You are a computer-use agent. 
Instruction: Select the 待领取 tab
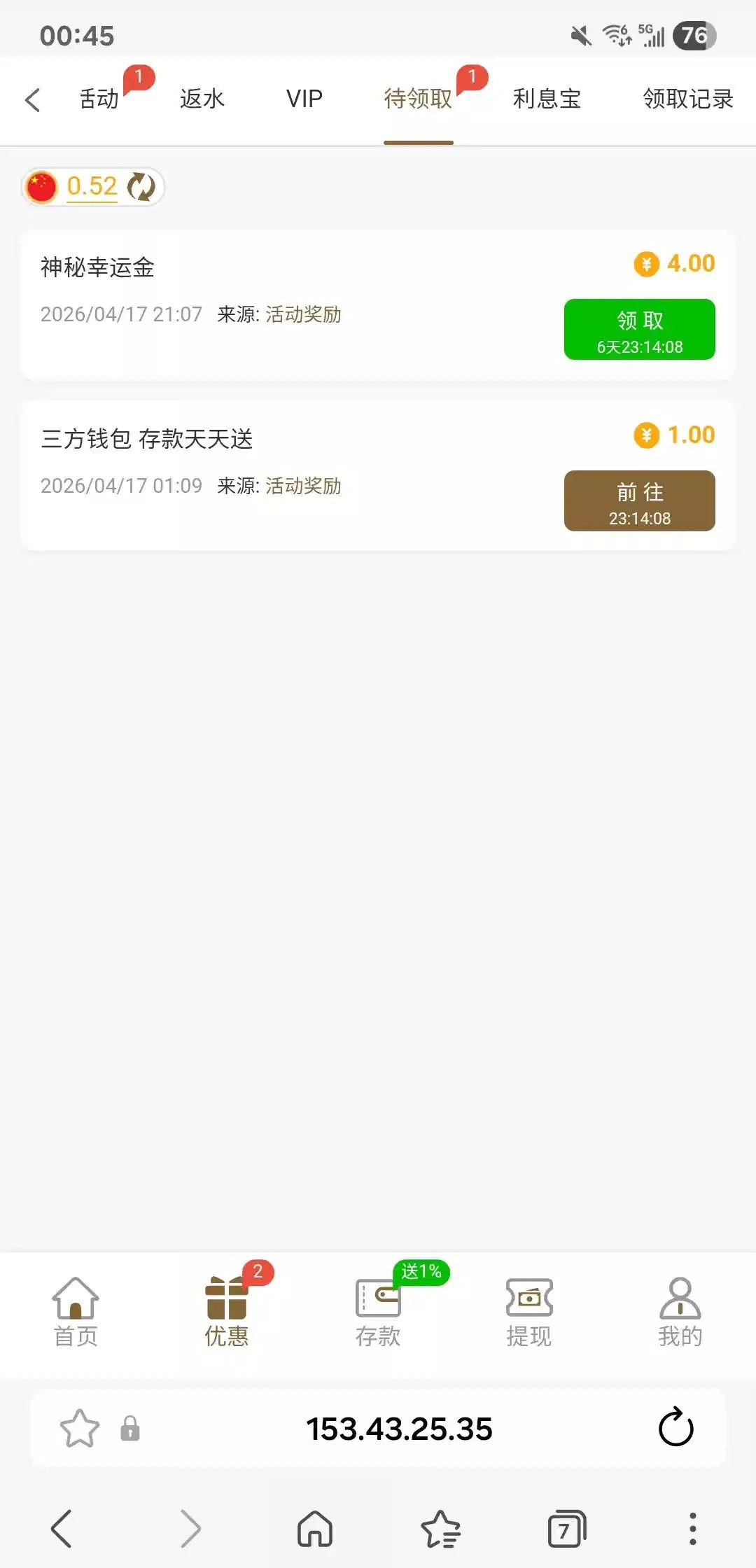click(x=418, y=99)
